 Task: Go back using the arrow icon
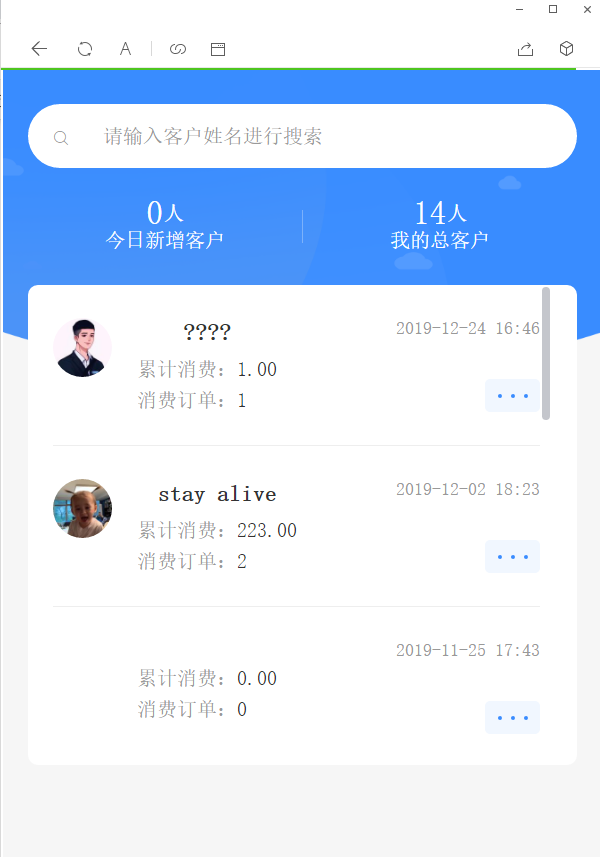click(39, 48)
